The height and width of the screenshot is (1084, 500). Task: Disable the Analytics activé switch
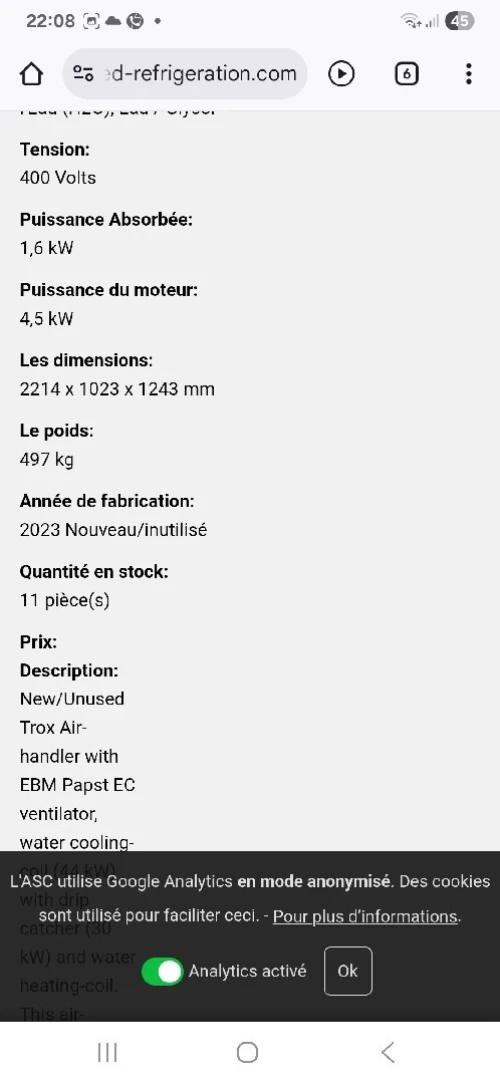(x=163, y=971)
